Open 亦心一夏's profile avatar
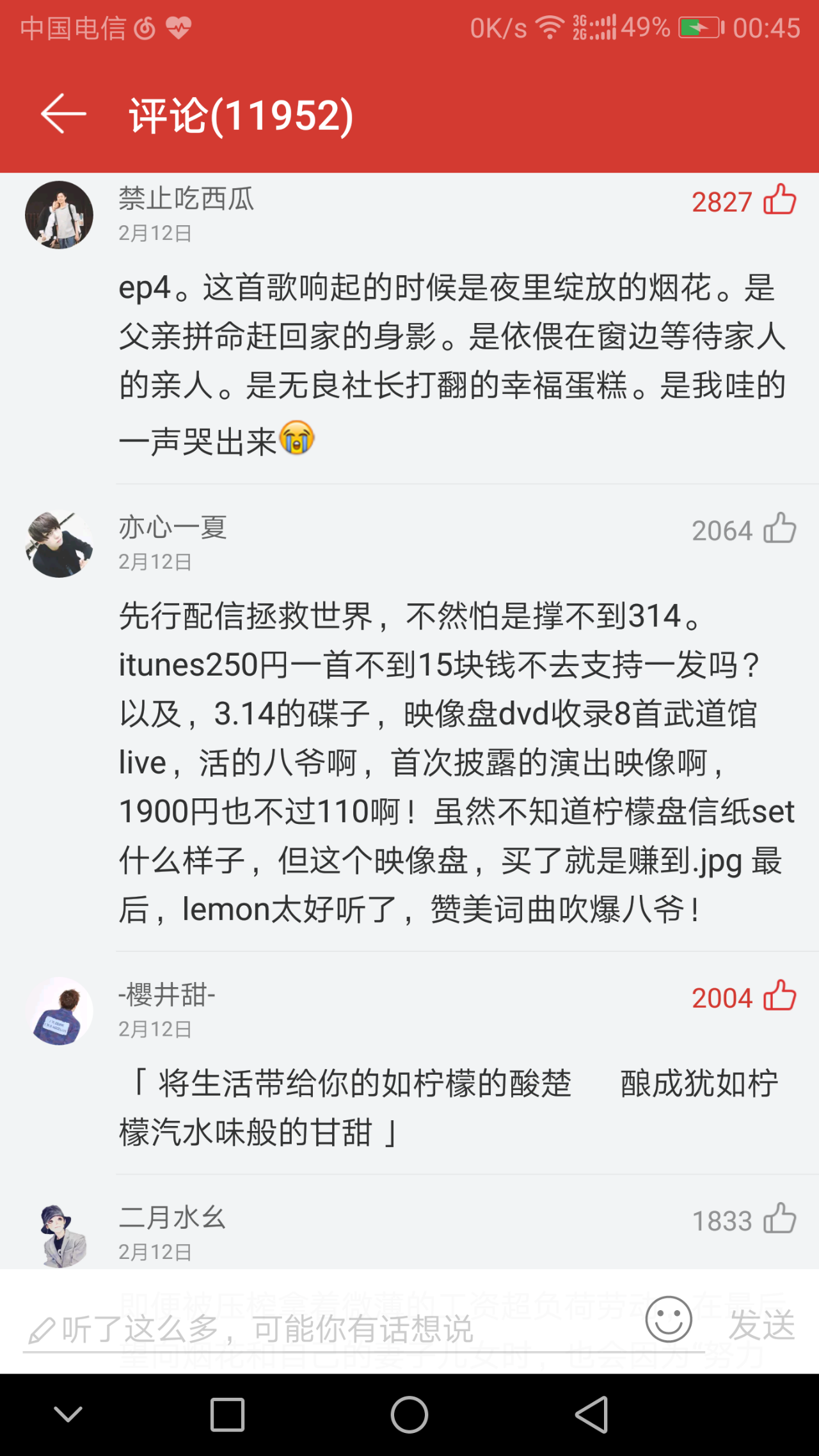 point(59,544)
